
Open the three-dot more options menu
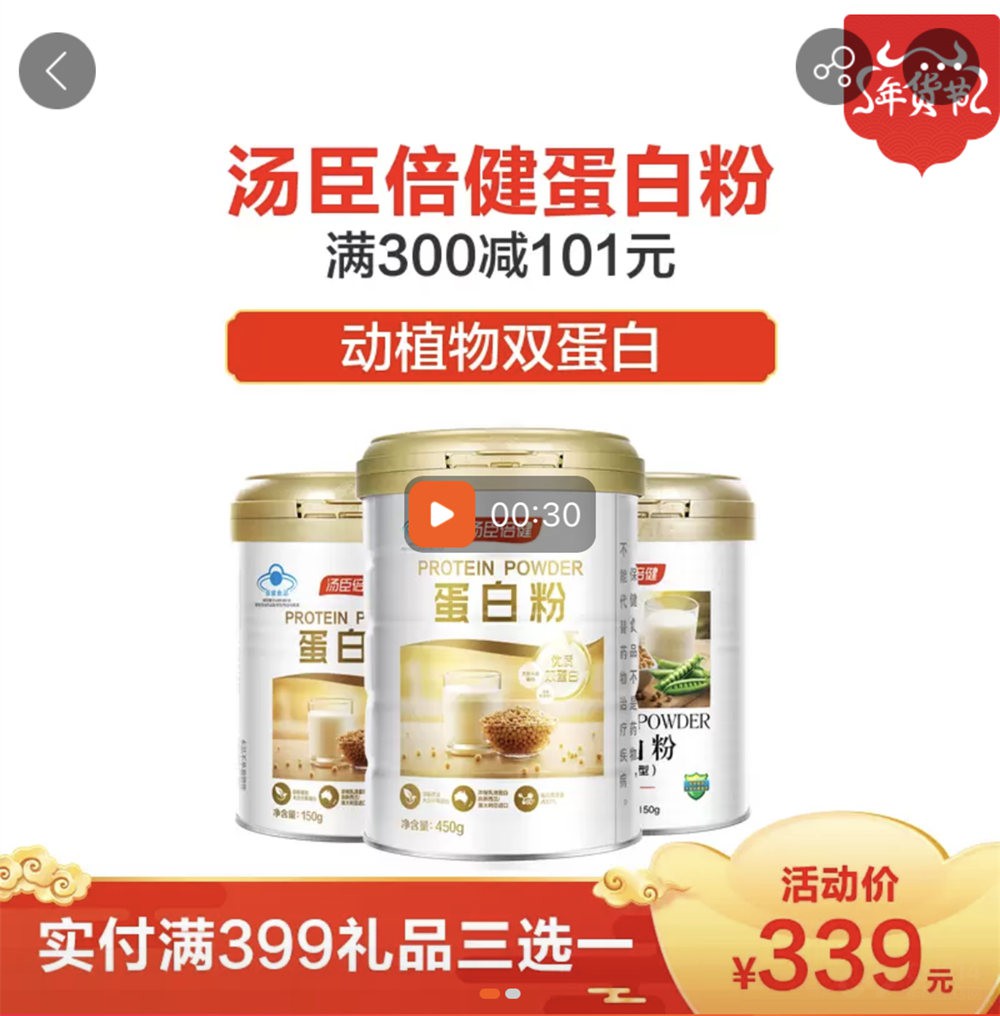pyautogui.click(x=938, y=68)
